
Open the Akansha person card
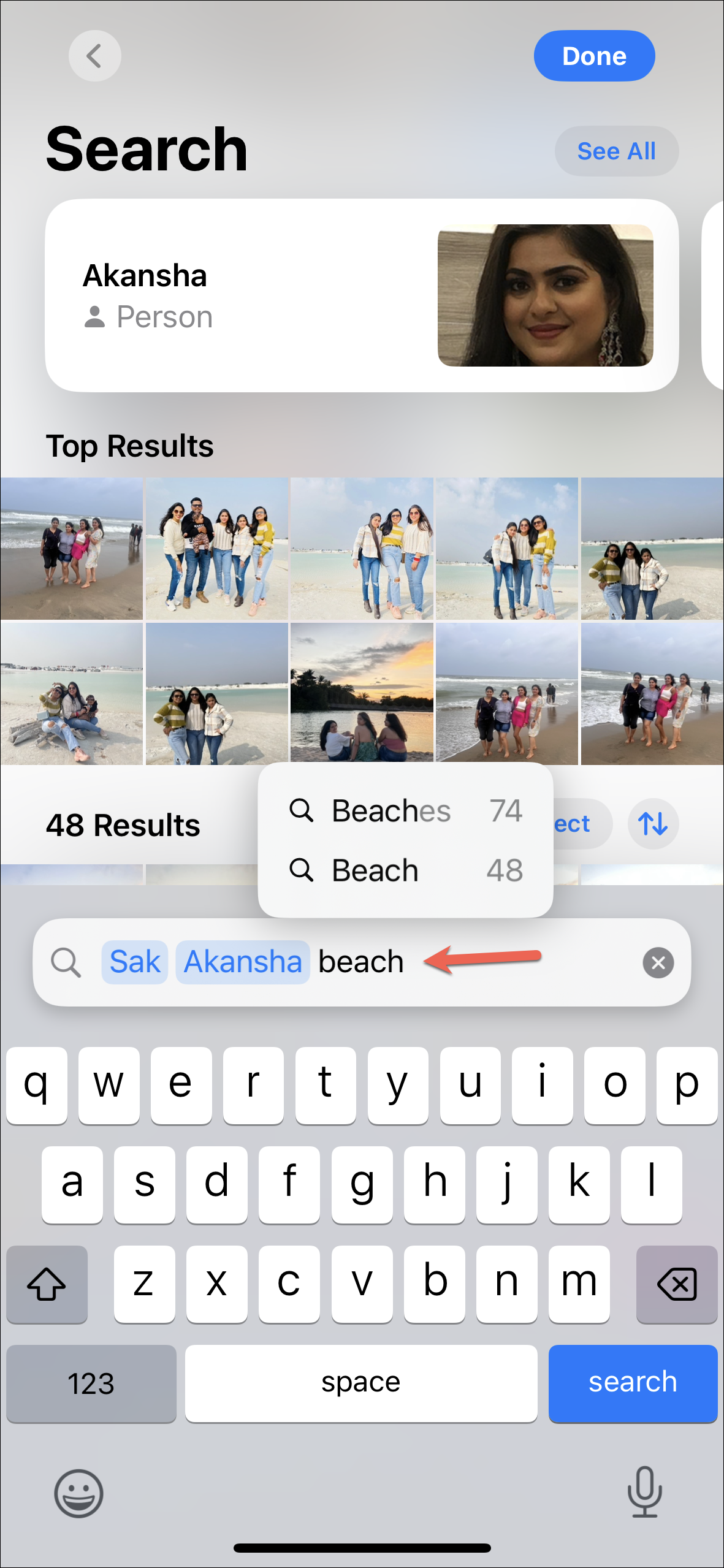pos(362,295)
